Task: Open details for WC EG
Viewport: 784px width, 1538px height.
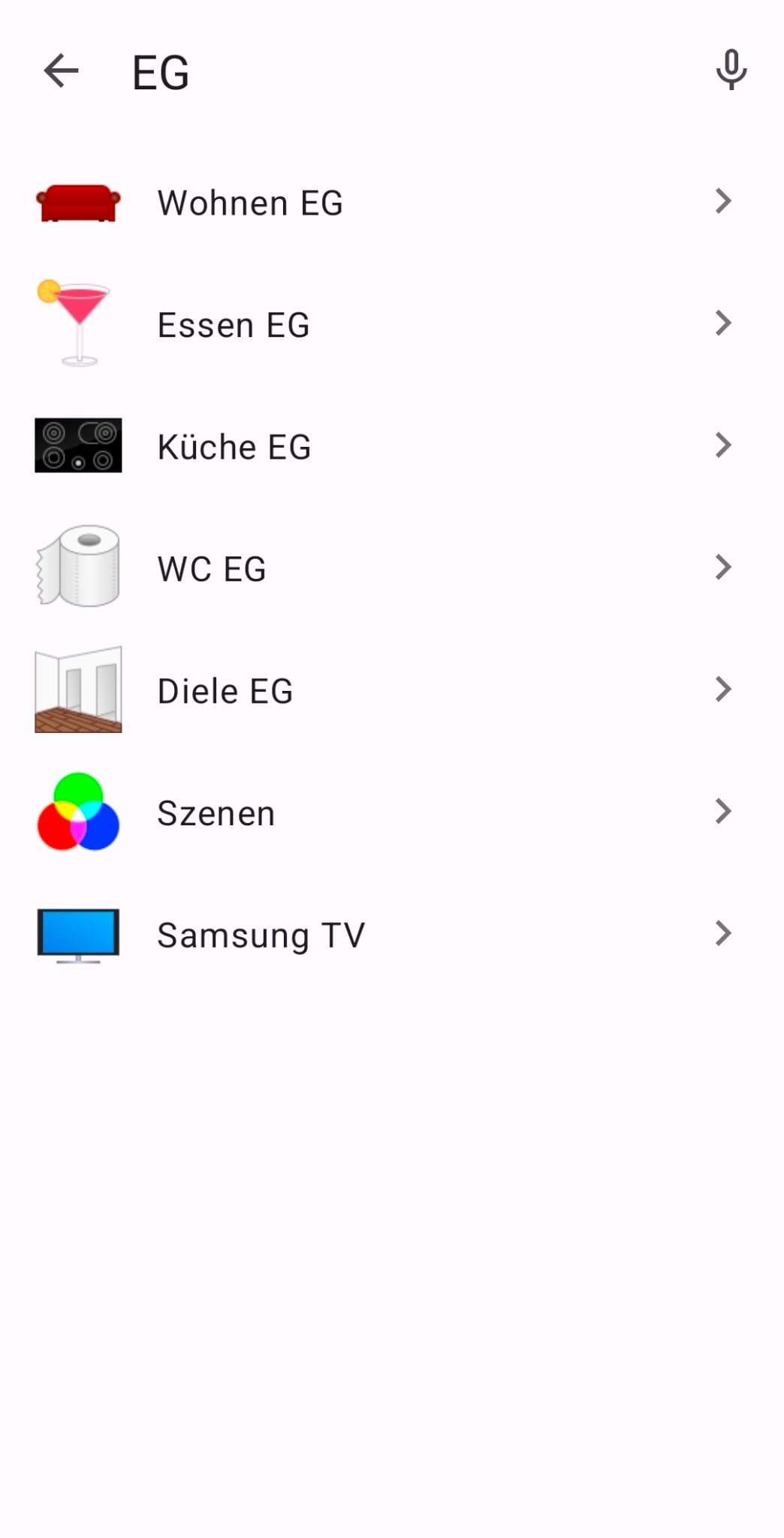Action: (x=722, y=567)
